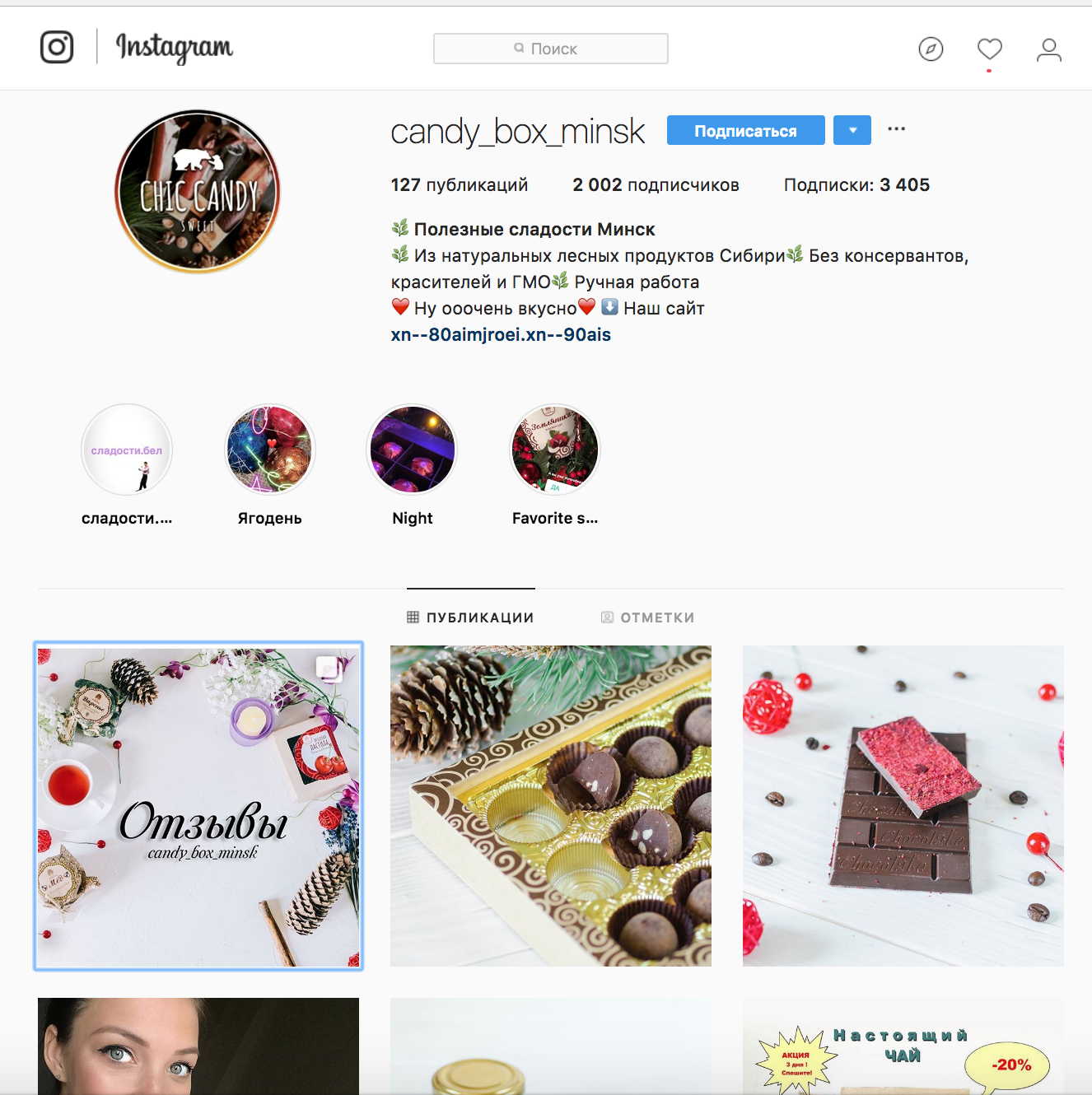Open the Ягодень story highlight
The image size is (1092, 1095).
click(270, 450)
